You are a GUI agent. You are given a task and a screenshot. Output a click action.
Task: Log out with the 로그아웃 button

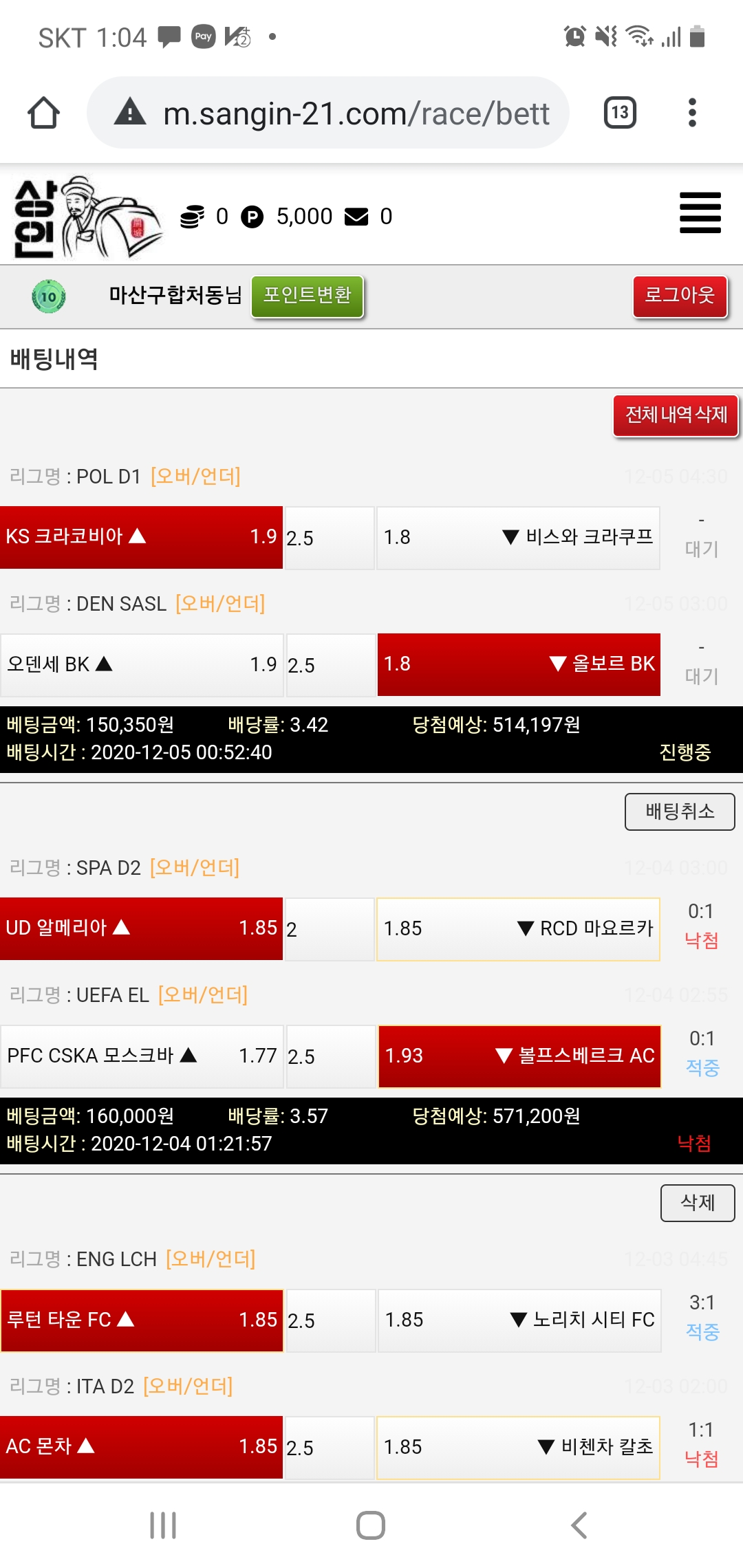click(680, 296)
